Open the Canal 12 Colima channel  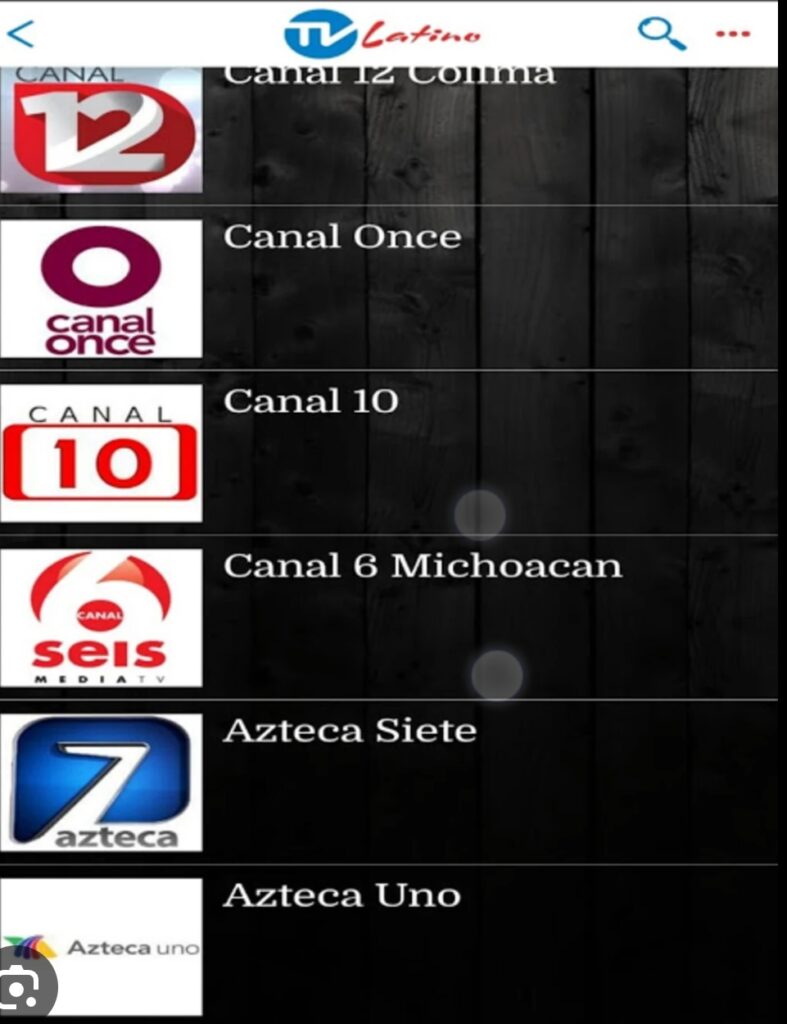click(x=388, y=130)
